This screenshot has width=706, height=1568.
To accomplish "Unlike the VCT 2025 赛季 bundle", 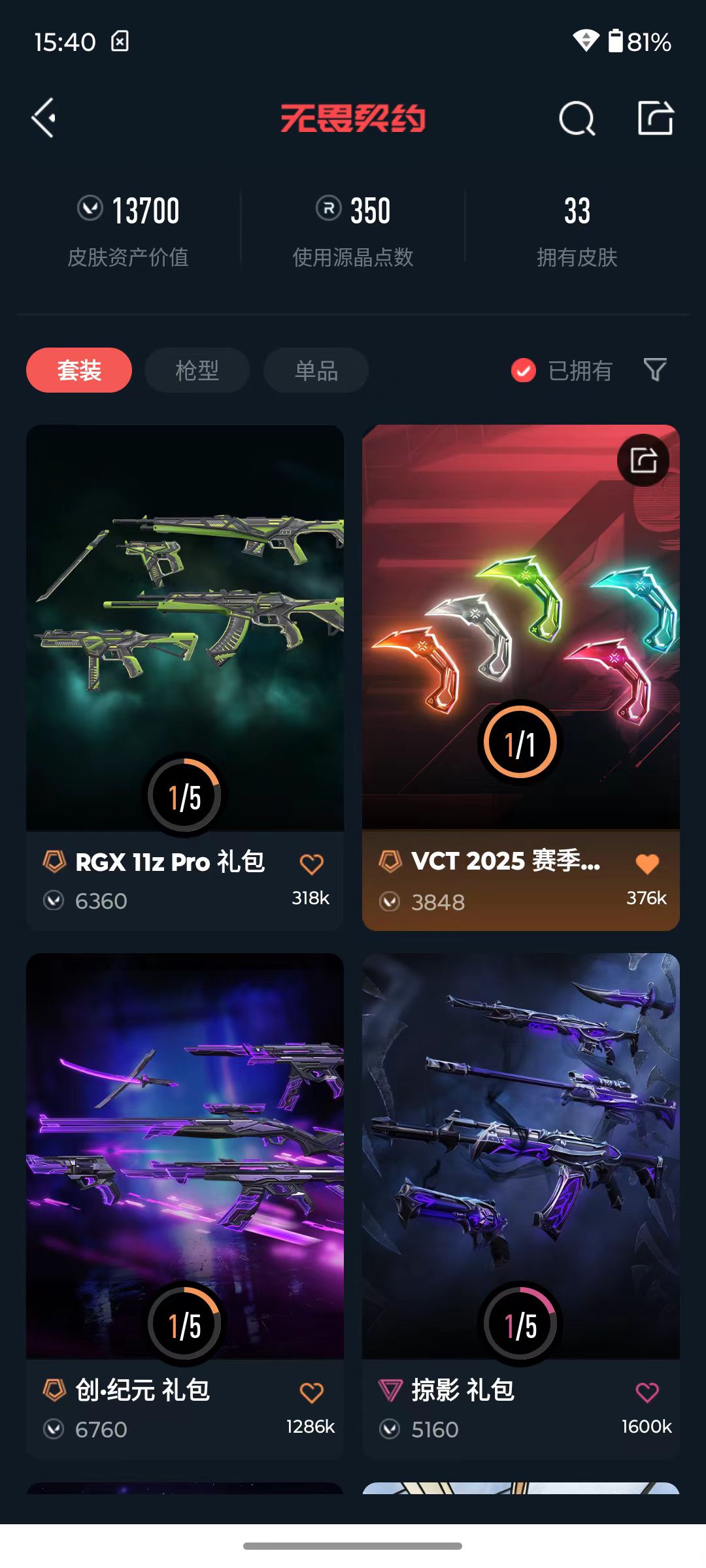I will click(x=647, y=864).
